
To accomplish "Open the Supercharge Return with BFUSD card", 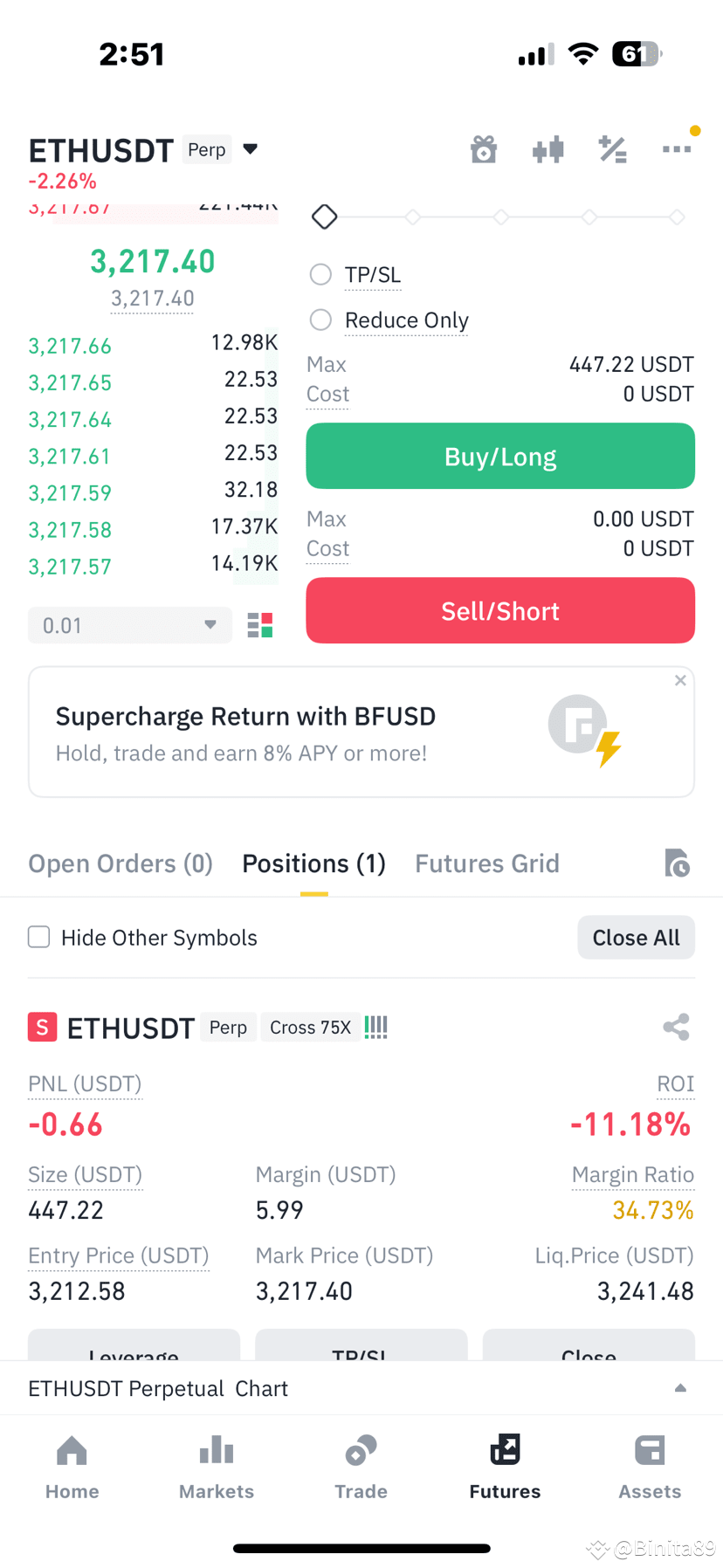I will pyautogui.click(x=361, y=732).
